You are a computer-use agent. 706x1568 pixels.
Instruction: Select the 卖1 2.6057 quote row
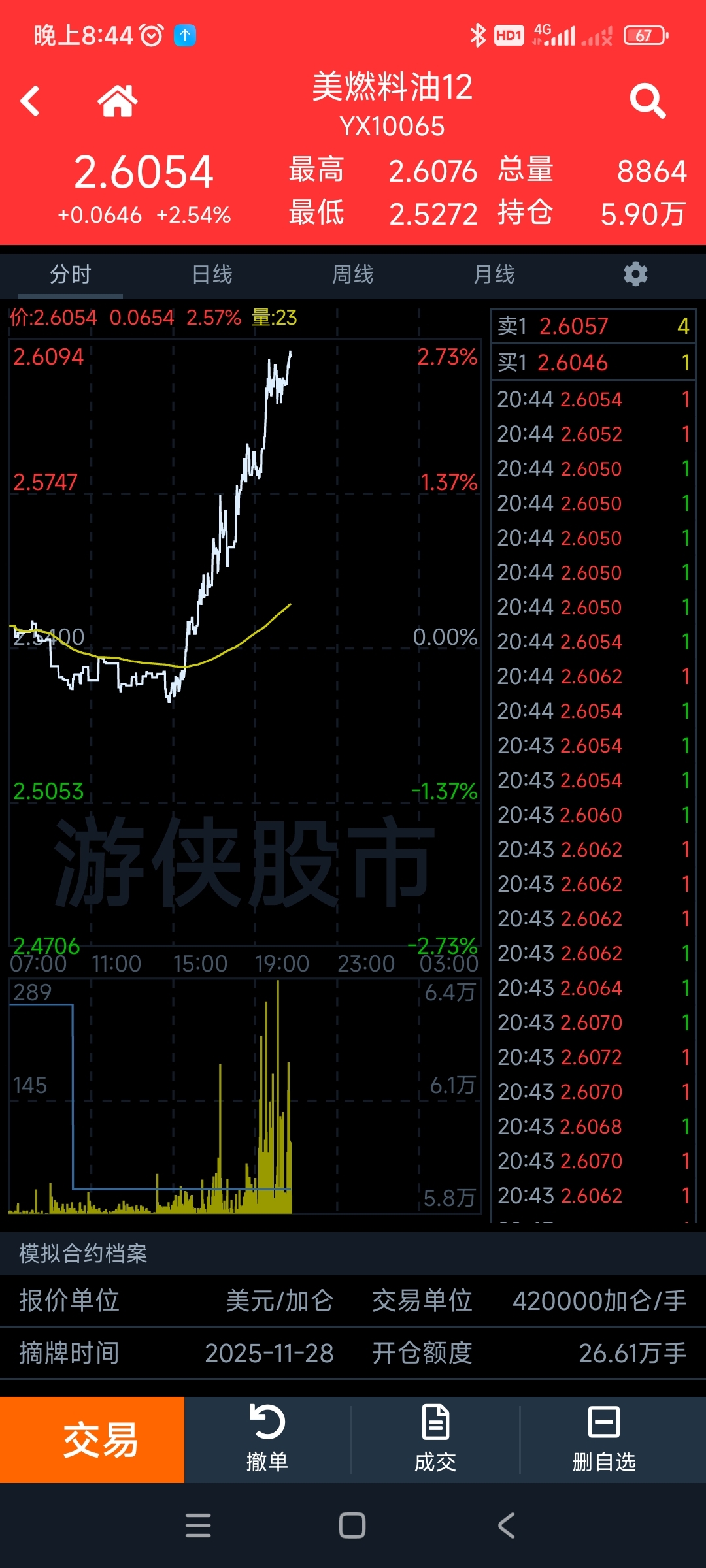(593, 326)
